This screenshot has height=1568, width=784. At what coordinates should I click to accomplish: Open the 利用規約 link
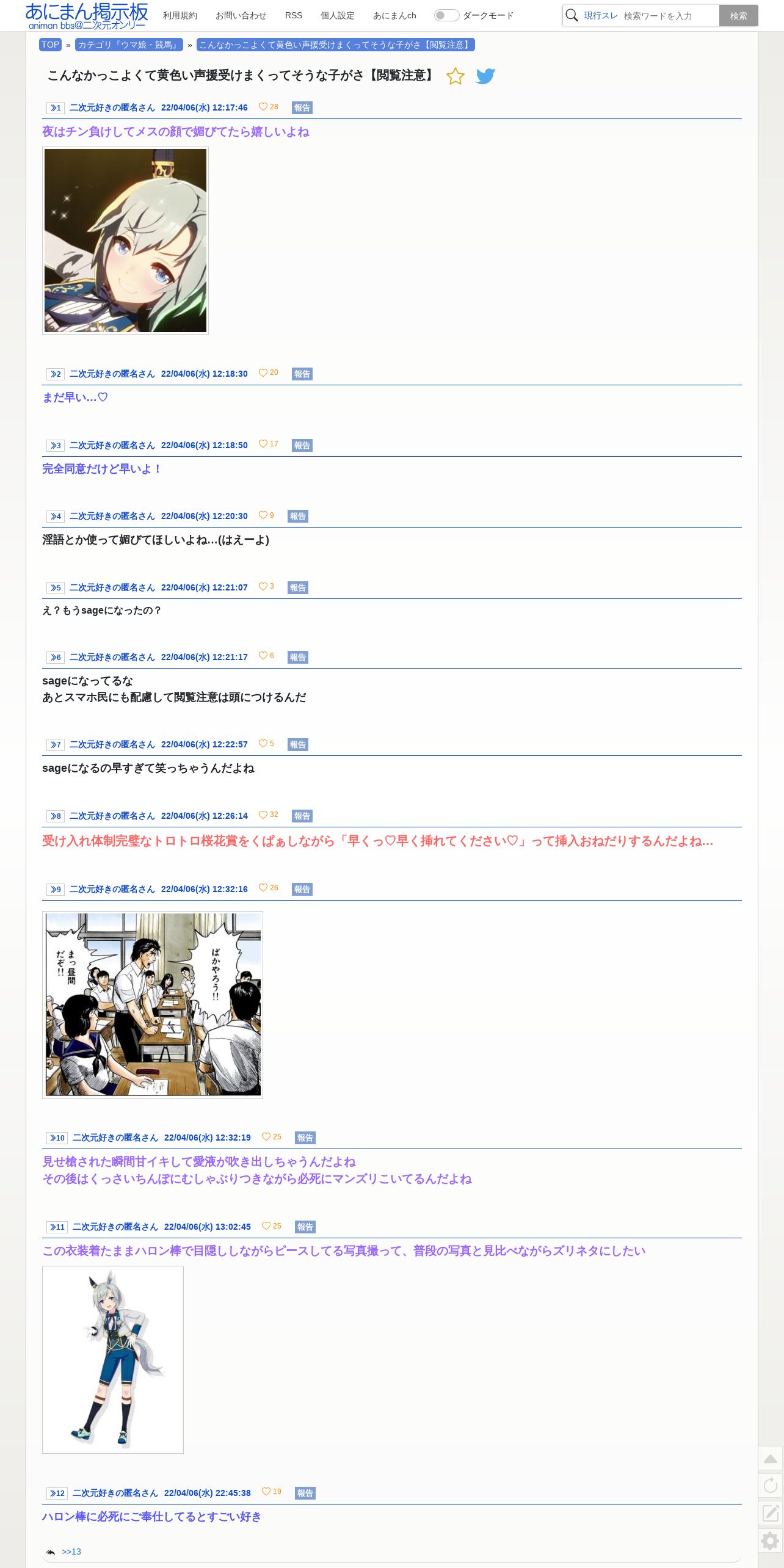coord(180,15)
